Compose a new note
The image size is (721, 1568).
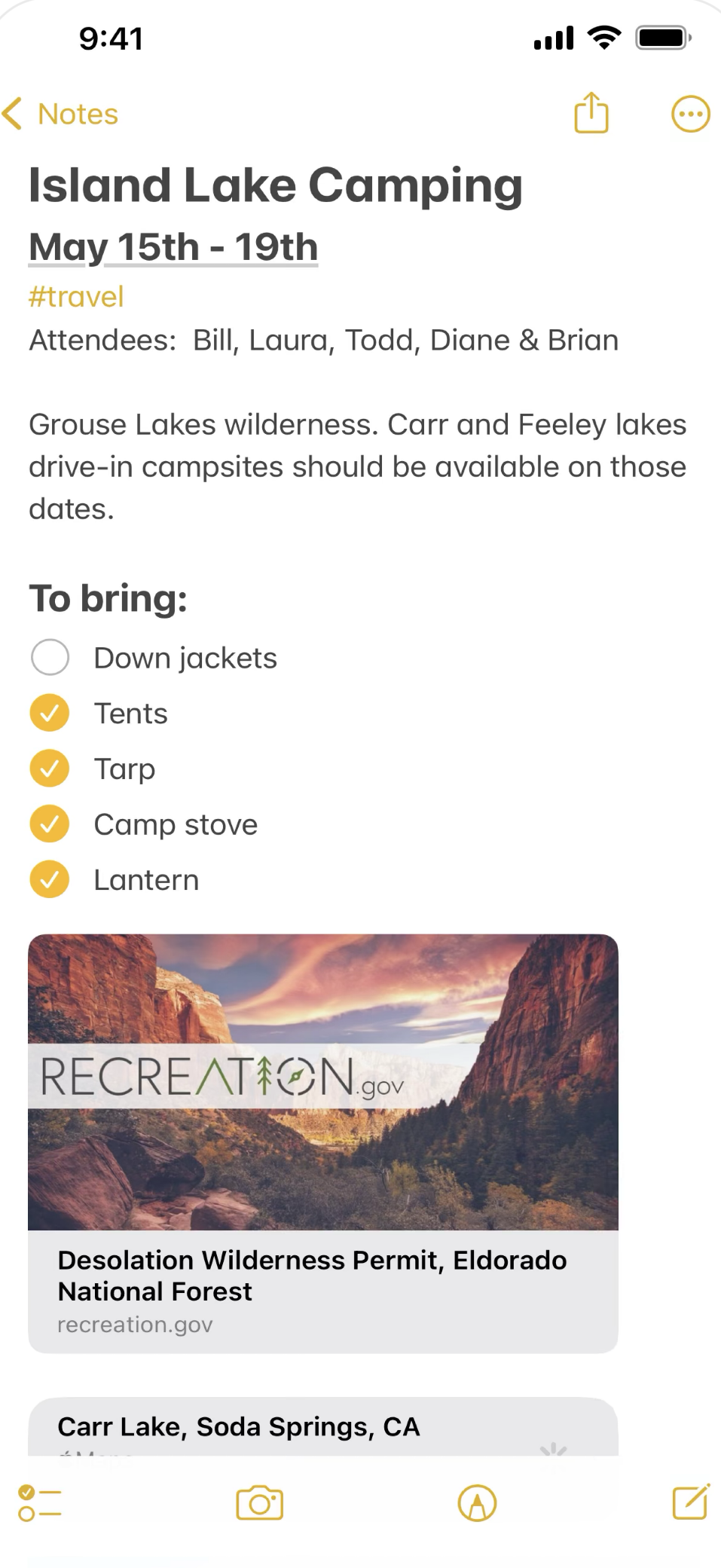tap(691, 1502)
